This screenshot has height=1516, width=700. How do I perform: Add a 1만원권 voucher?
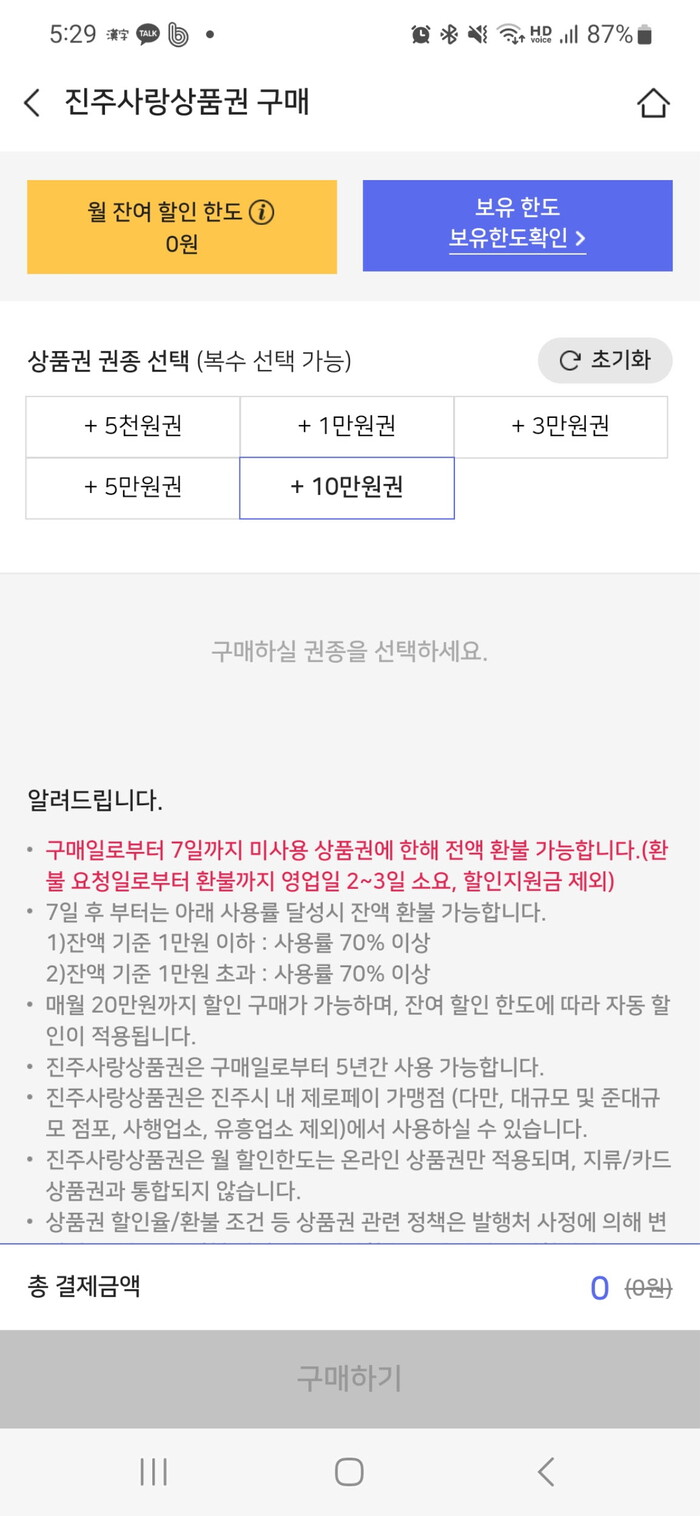point(347,427)
